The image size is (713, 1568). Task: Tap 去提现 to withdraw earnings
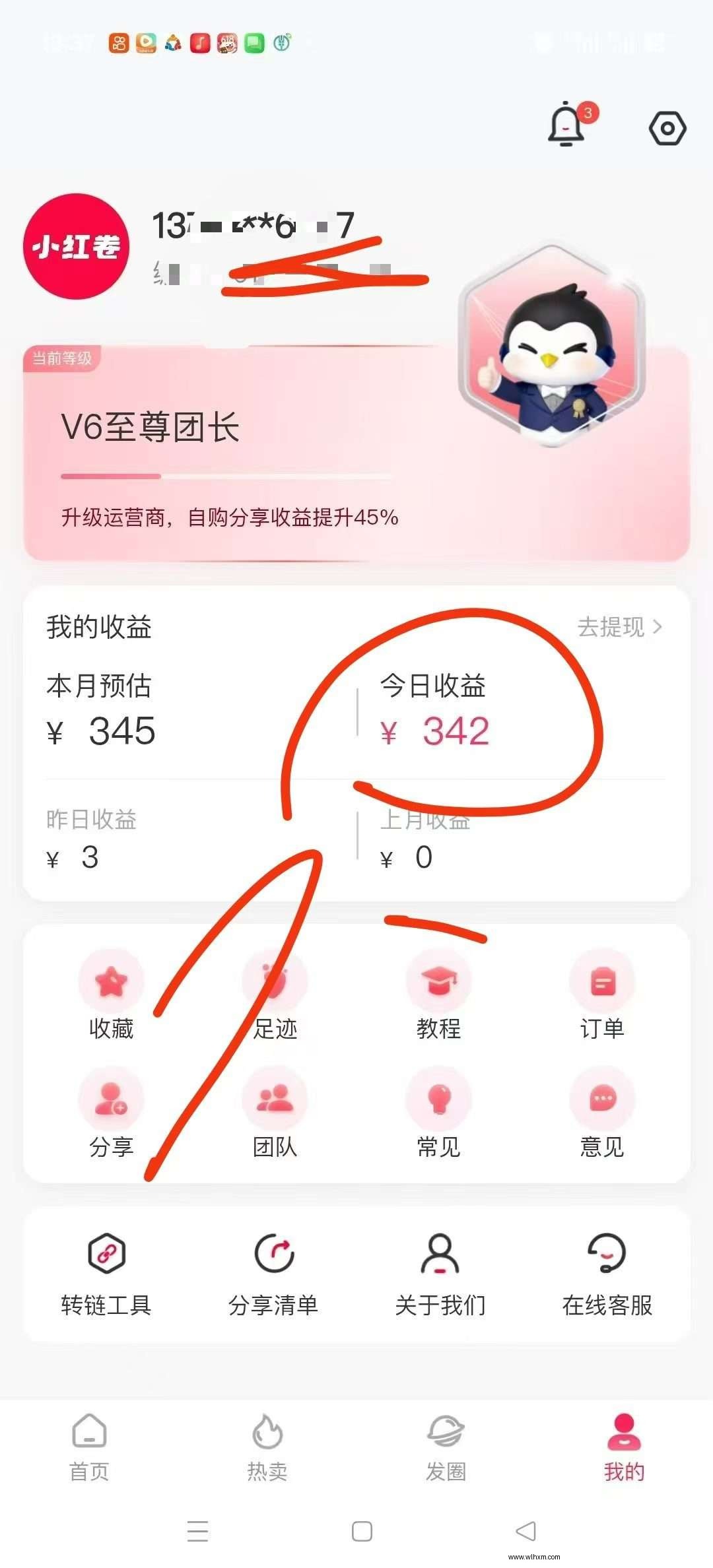pos(619,627)
